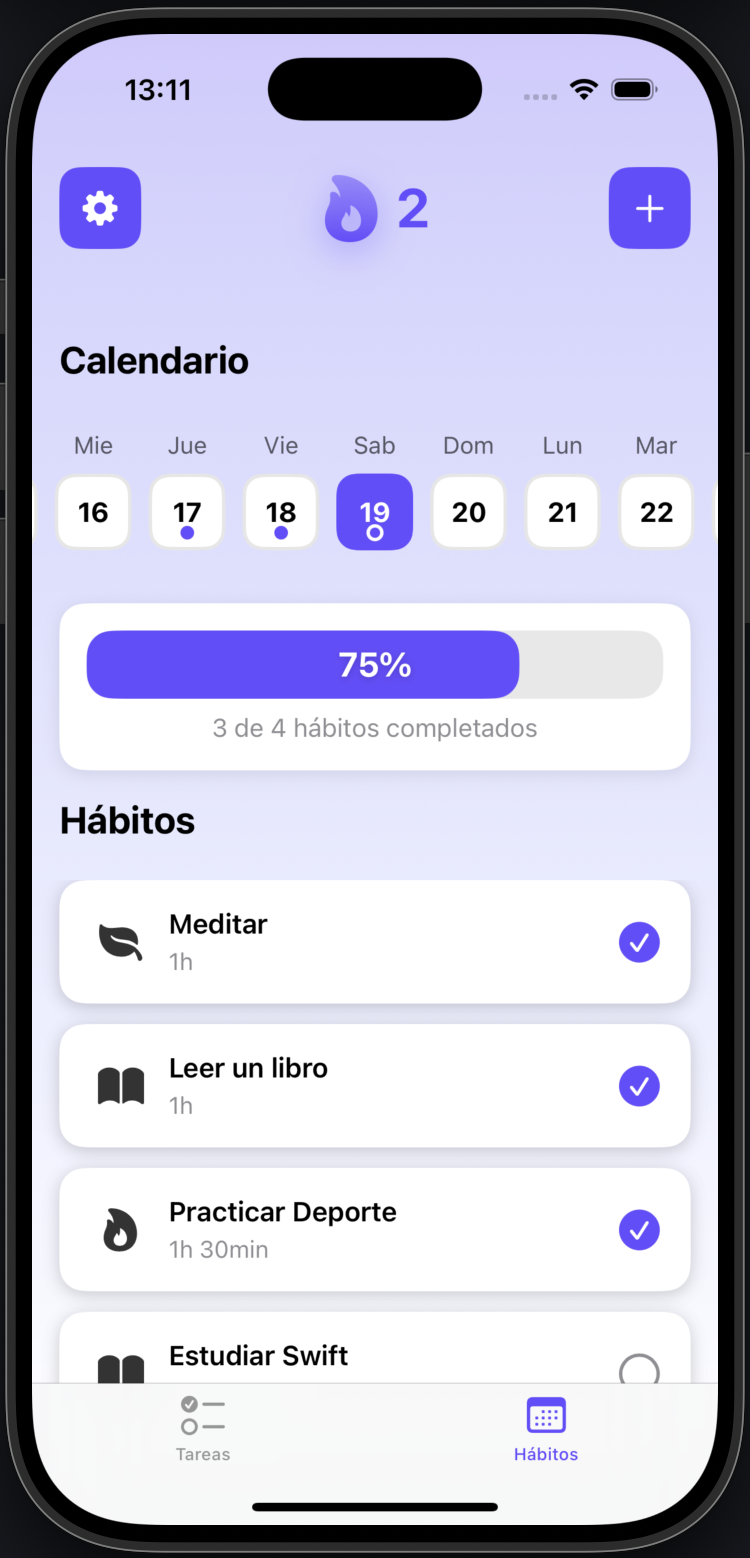Uncheck Meditar as completed

click(639, 941)
